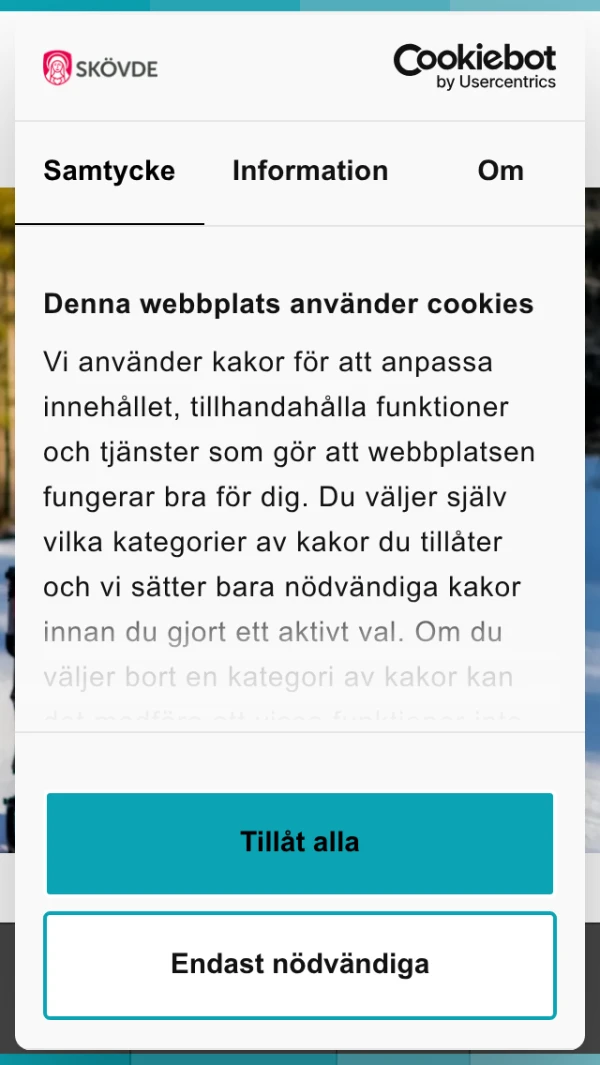Open the Information tab
This screenshot has width=600, height=1065.
[x=310, y=172]
